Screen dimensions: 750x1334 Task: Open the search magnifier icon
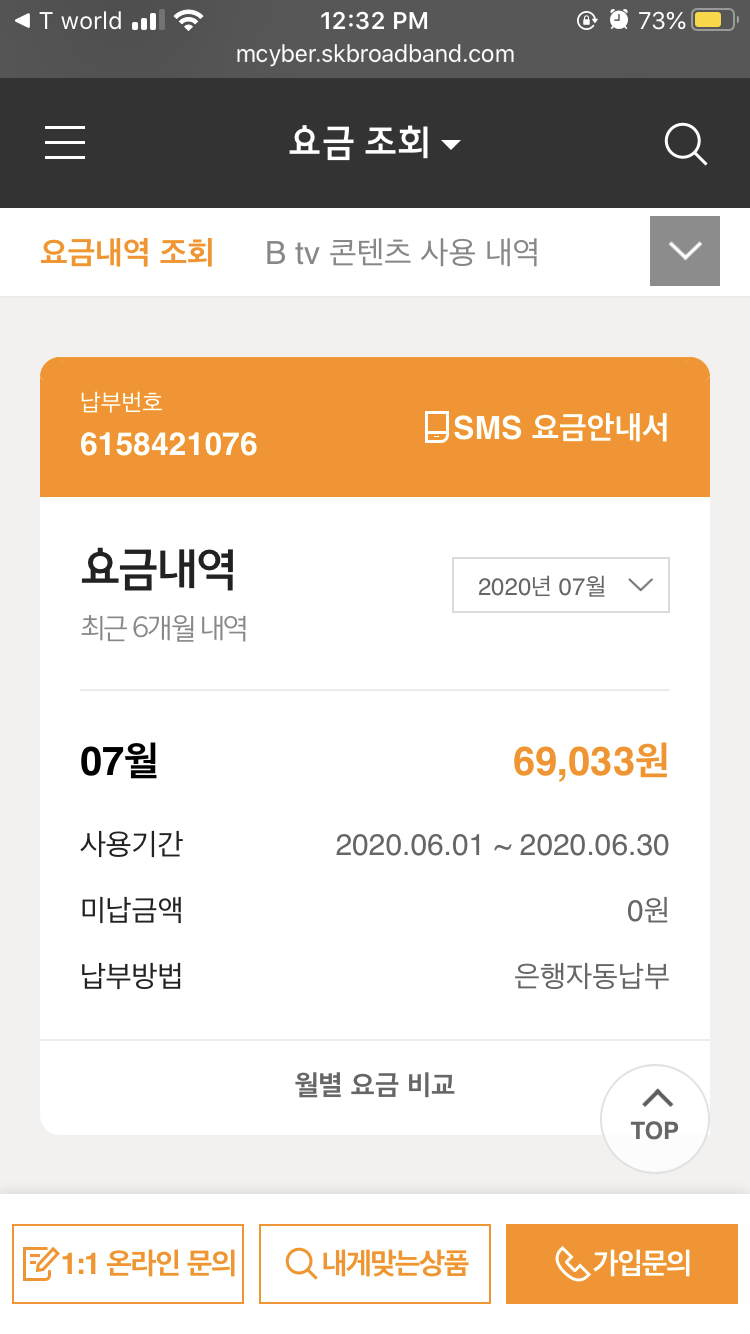(686, 144)
